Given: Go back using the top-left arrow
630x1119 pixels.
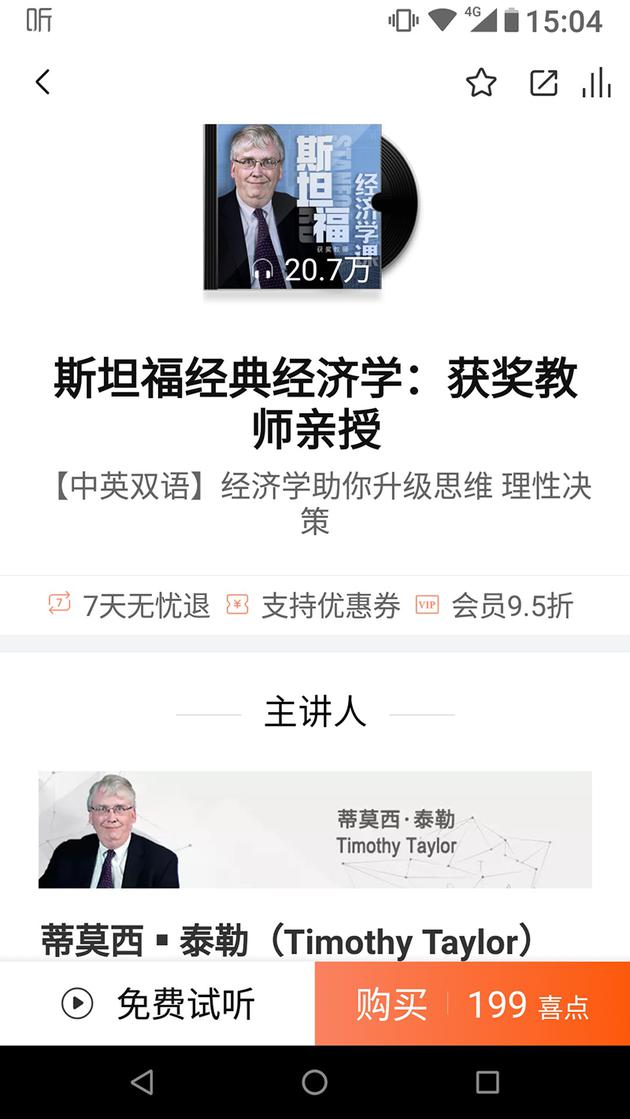Looking at the screenshot, I should [x=42, y=83].
